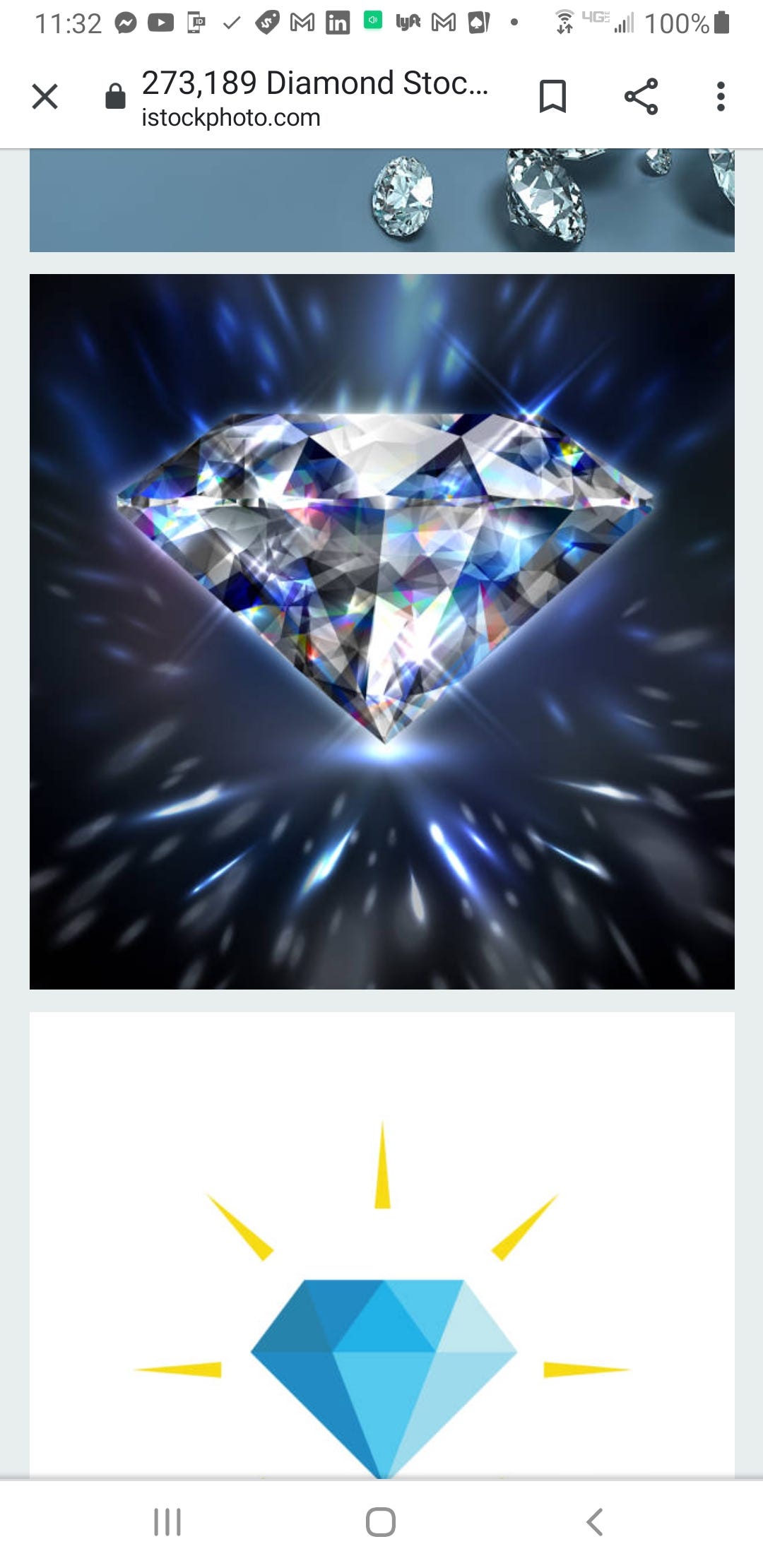Close the istockphoto browser tab

click(45, 97)
